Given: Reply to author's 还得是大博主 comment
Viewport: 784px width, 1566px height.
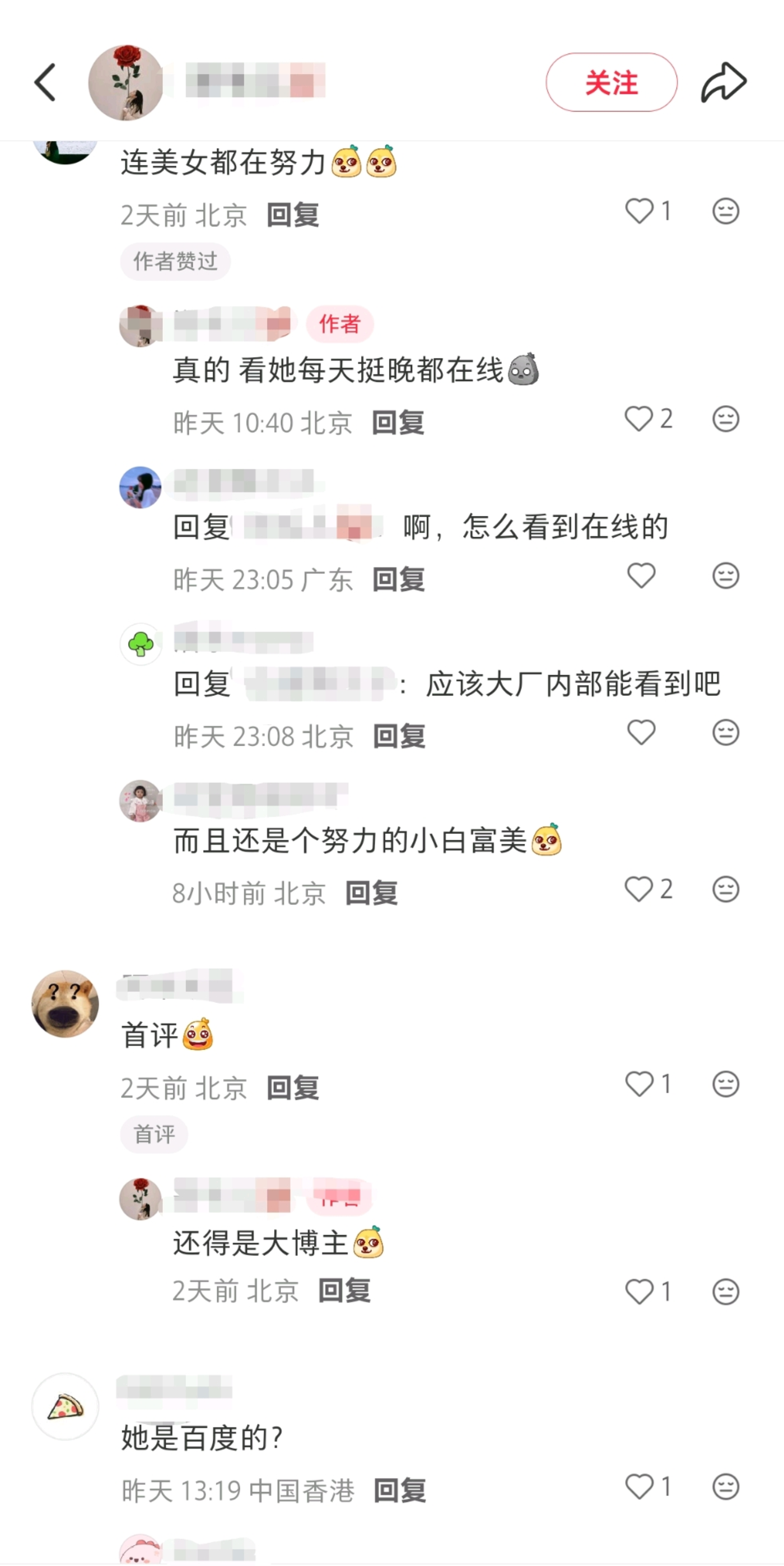Looking at the screenshot, I should coord(344,1290).
